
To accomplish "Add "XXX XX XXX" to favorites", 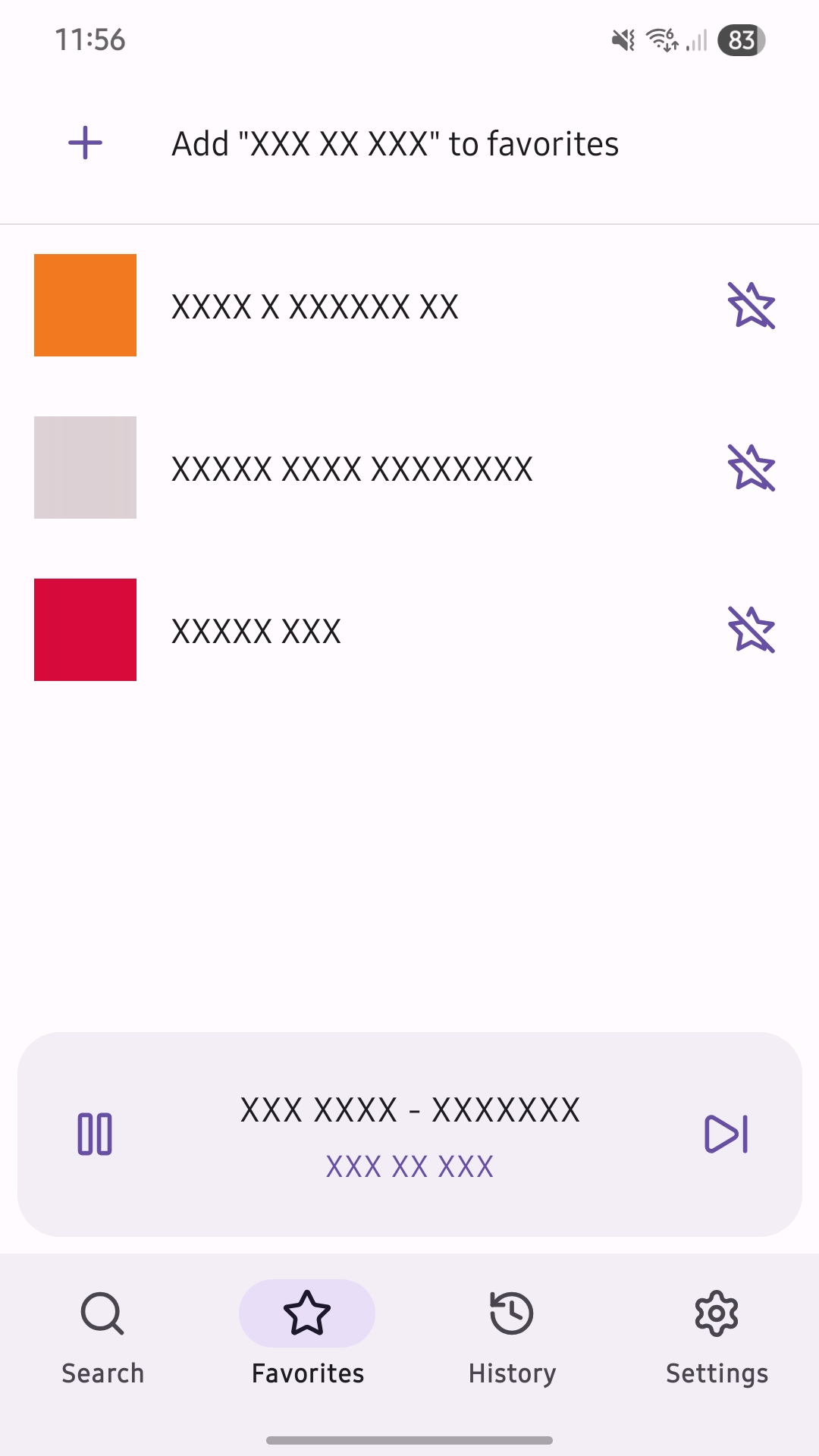I will 394,144.
